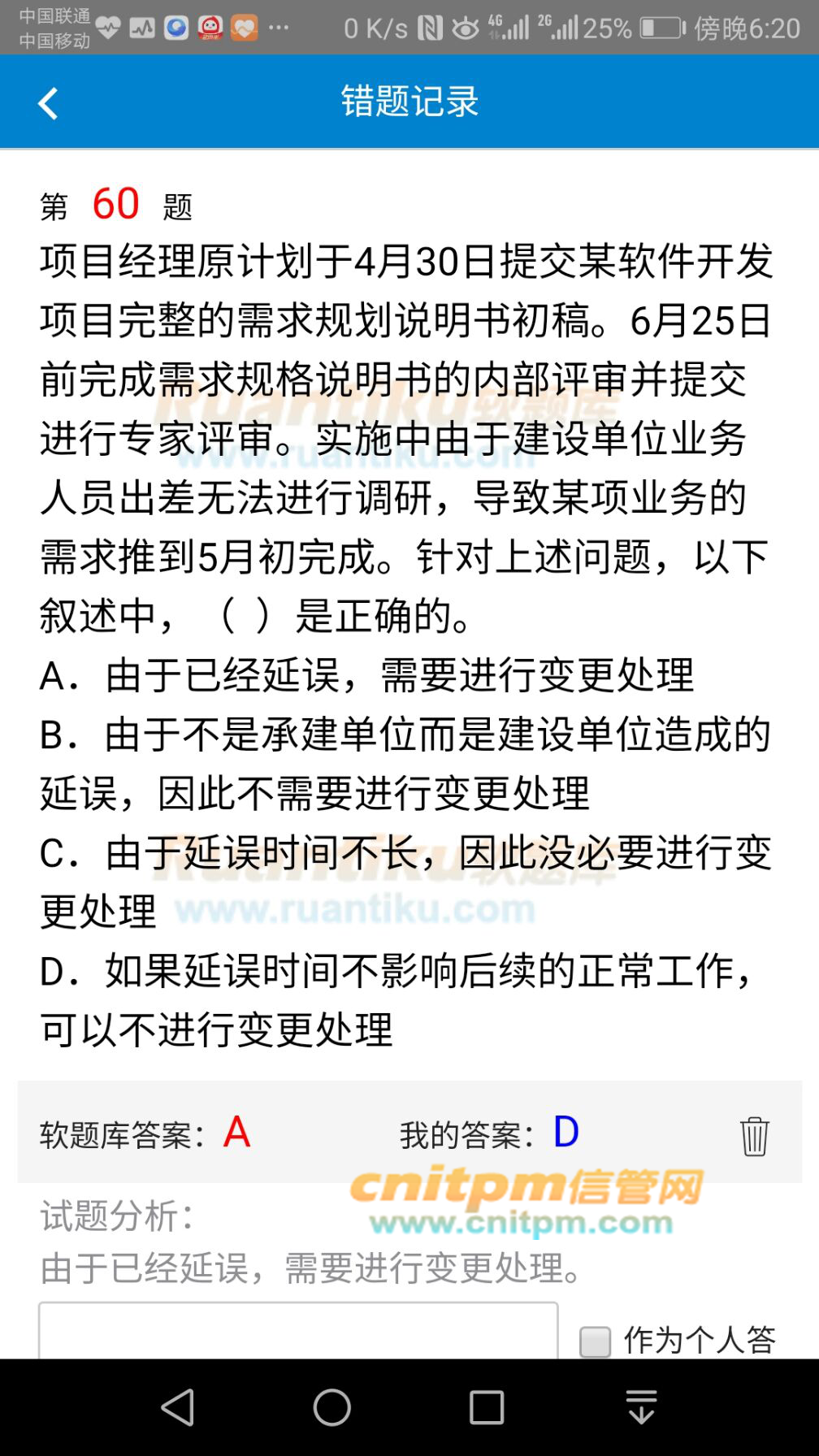The image size is (819, 1456).
Task: Delete this wrong-answer record with trash icon
Action: [x=753, y=1135]
